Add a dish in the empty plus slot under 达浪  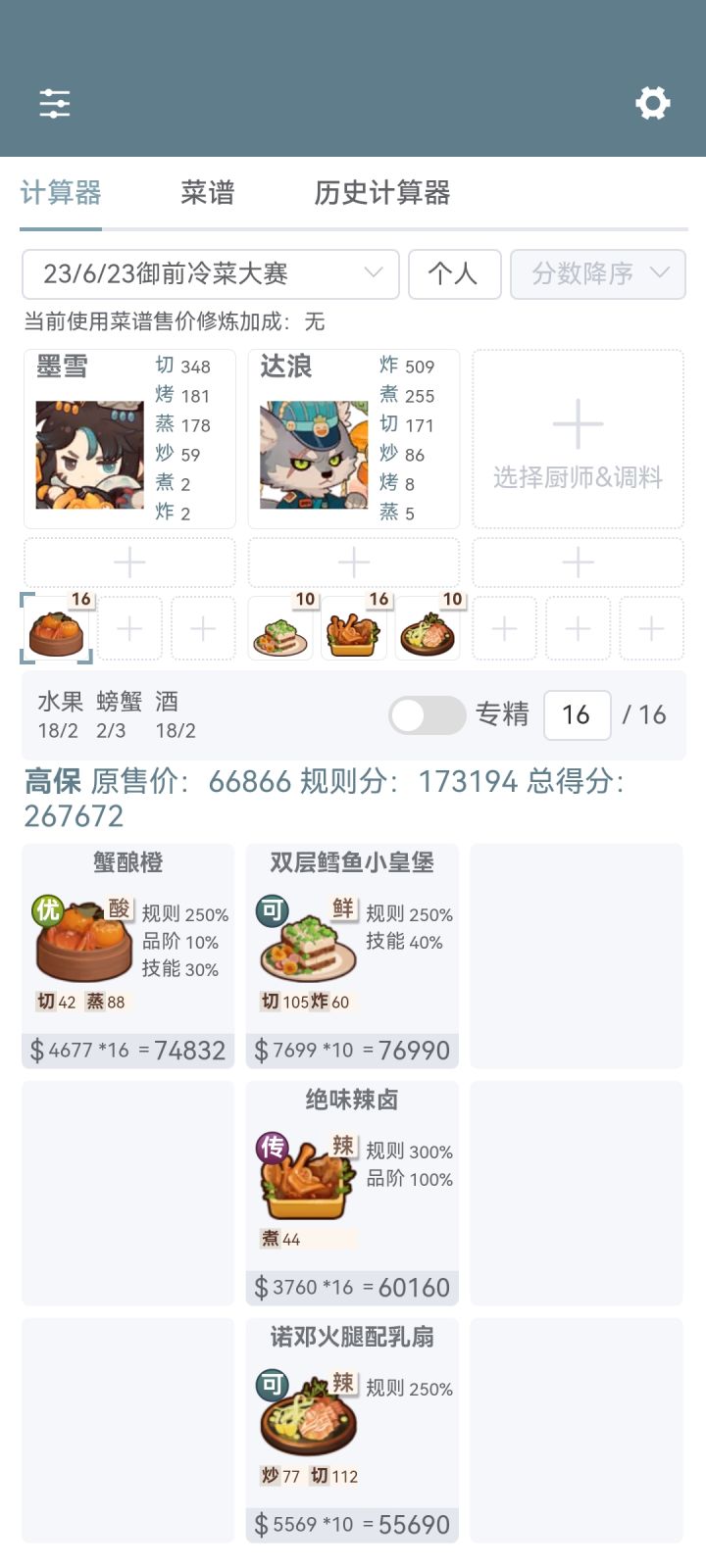pyautogui.click(x=353, y=562)
